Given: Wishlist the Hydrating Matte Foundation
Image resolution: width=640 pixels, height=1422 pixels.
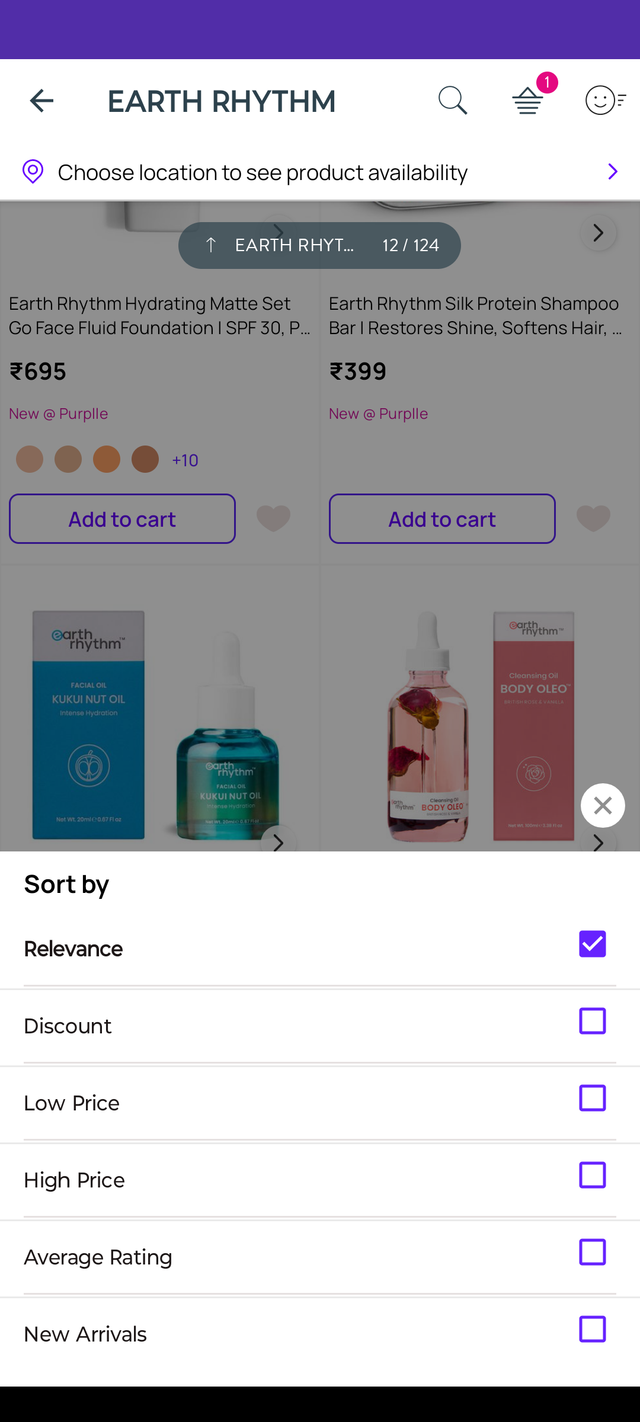Looking at the screenshot, I should point(273,518).
